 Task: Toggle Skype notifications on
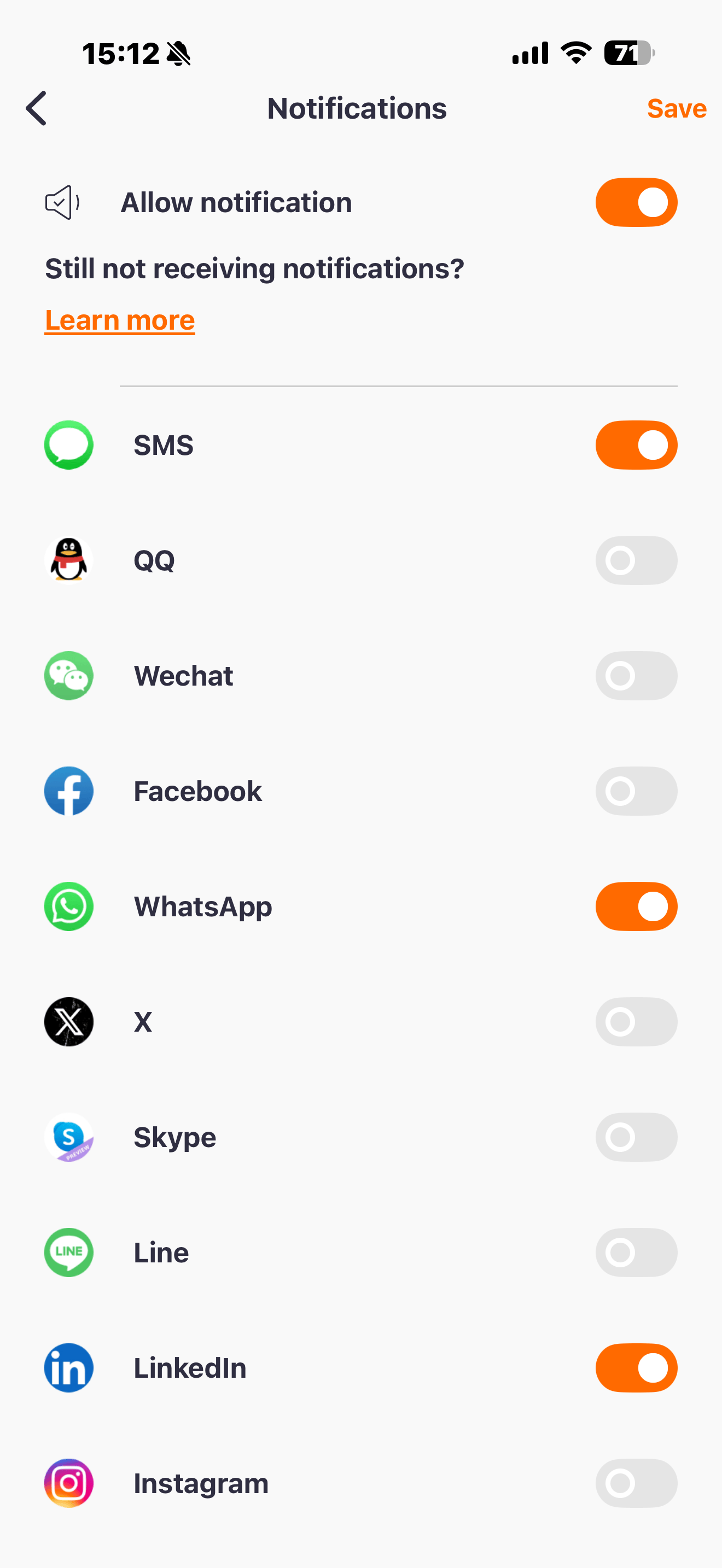click(636, 1137)
